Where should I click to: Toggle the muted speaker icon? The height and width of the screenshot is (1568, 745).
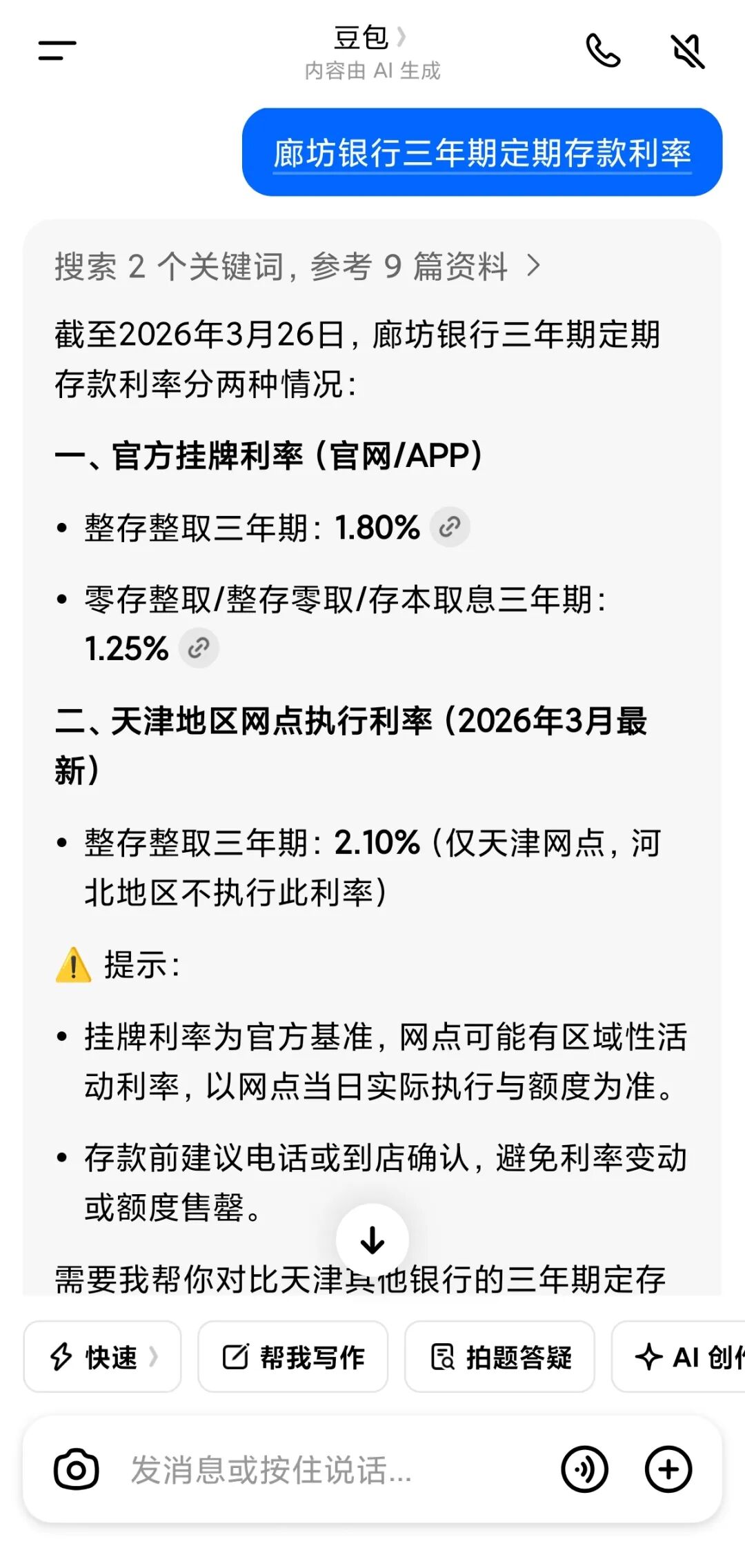[688, 51]
